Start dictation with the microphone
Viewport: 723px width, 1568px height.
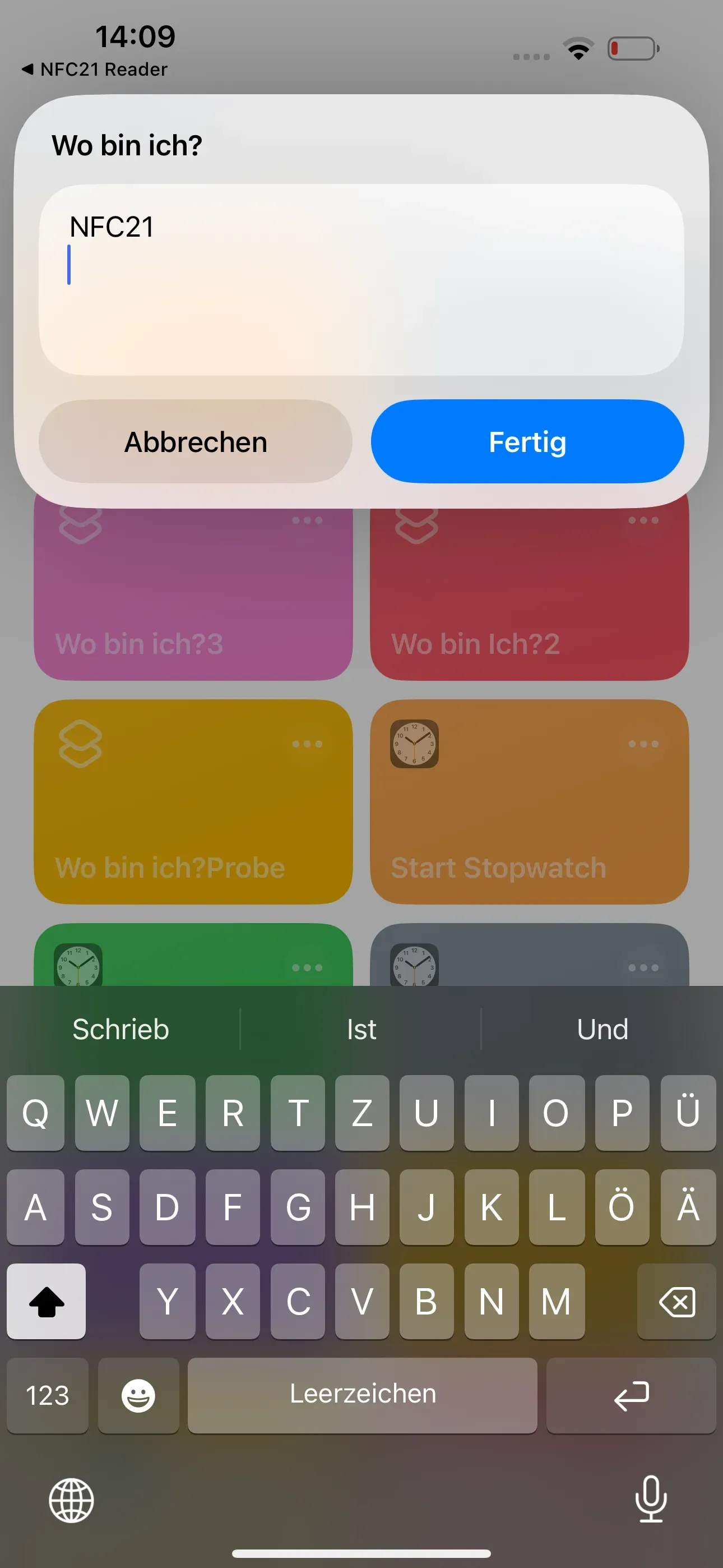(651, 1499)
